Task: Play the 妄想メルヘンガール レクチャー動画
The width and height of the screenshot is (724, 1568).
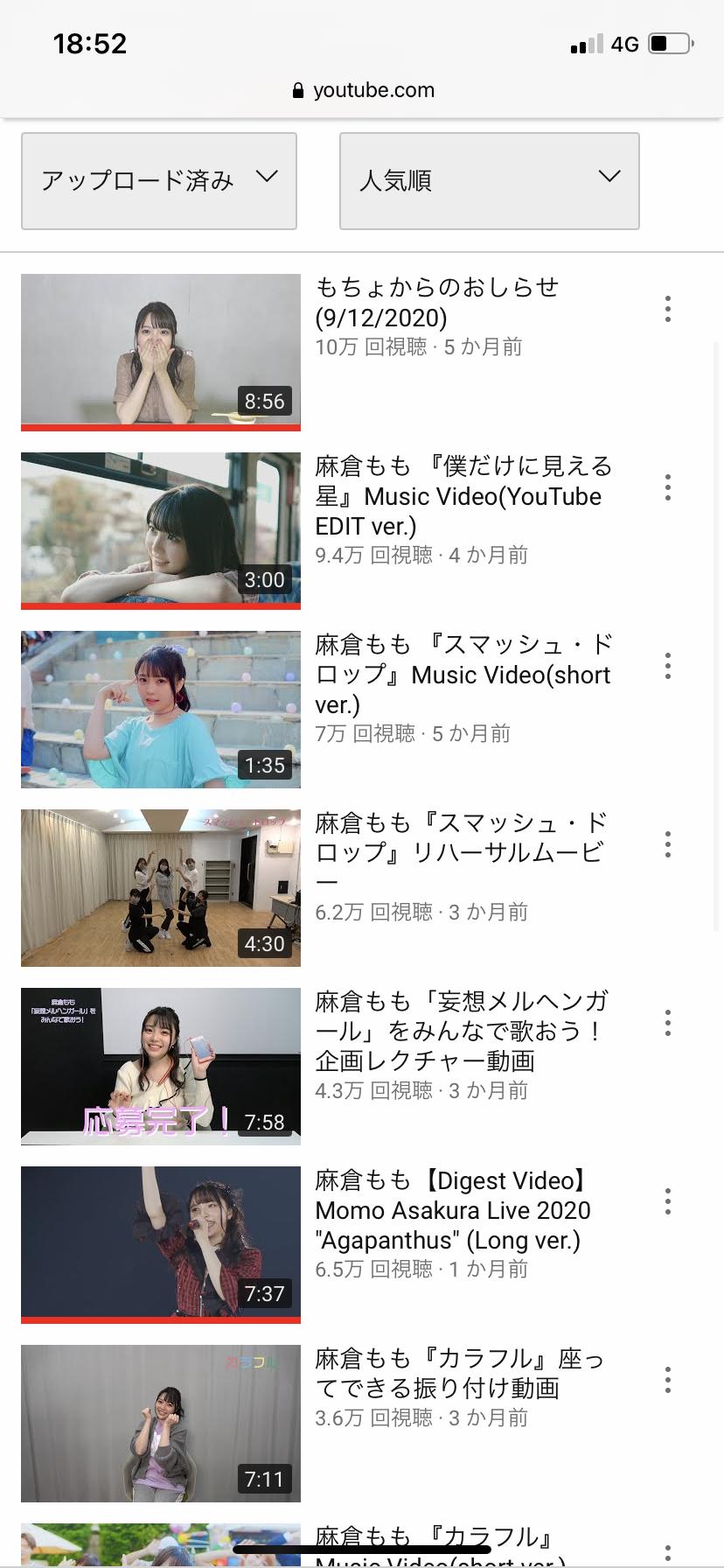Action: (161, 1067)
